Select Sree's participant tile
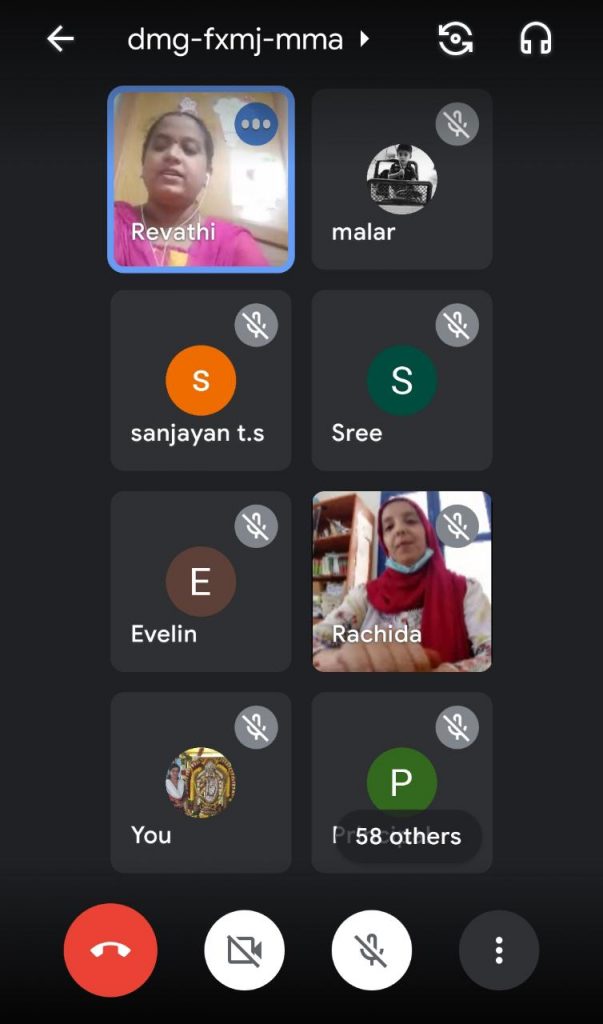This screenshot has width=603, height=1024. click(x=401, y=381)
